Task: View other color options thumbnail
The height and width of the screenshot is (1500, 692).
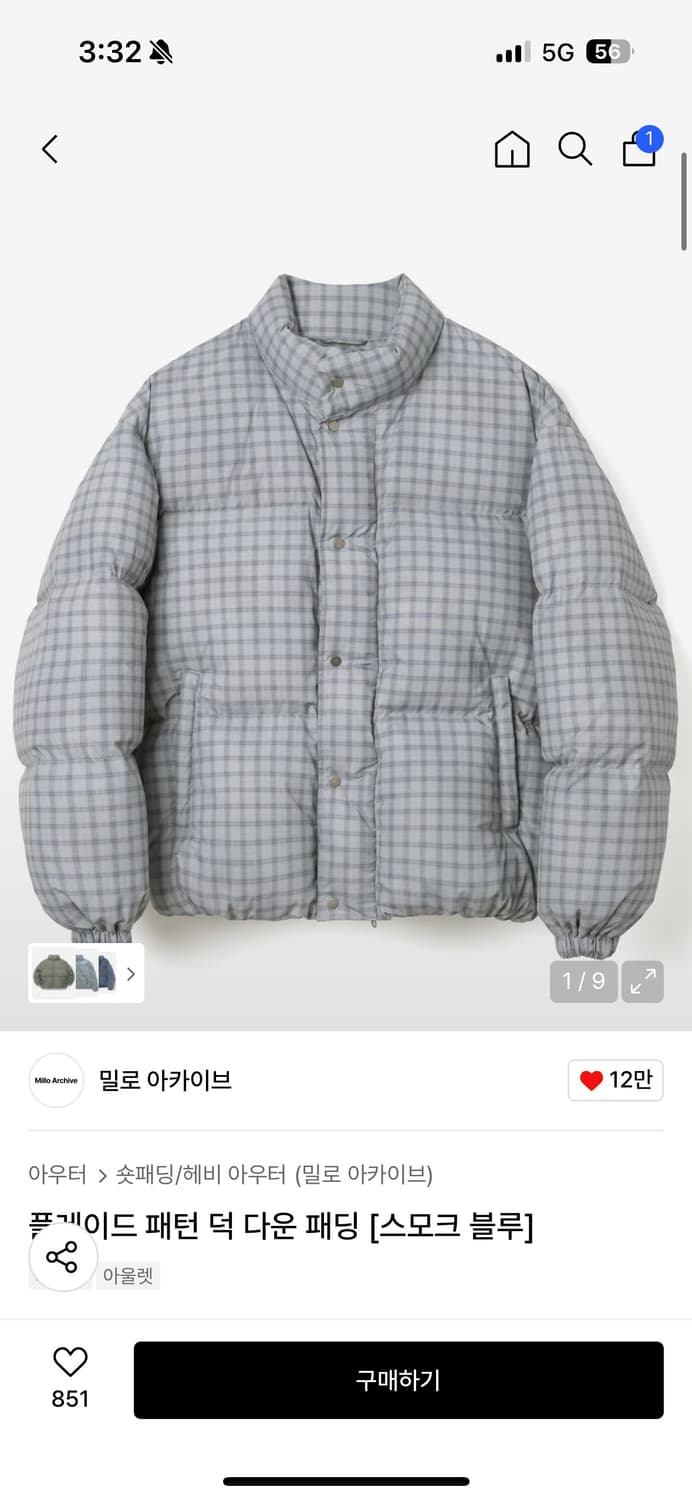Action: (x=86, y=973)
